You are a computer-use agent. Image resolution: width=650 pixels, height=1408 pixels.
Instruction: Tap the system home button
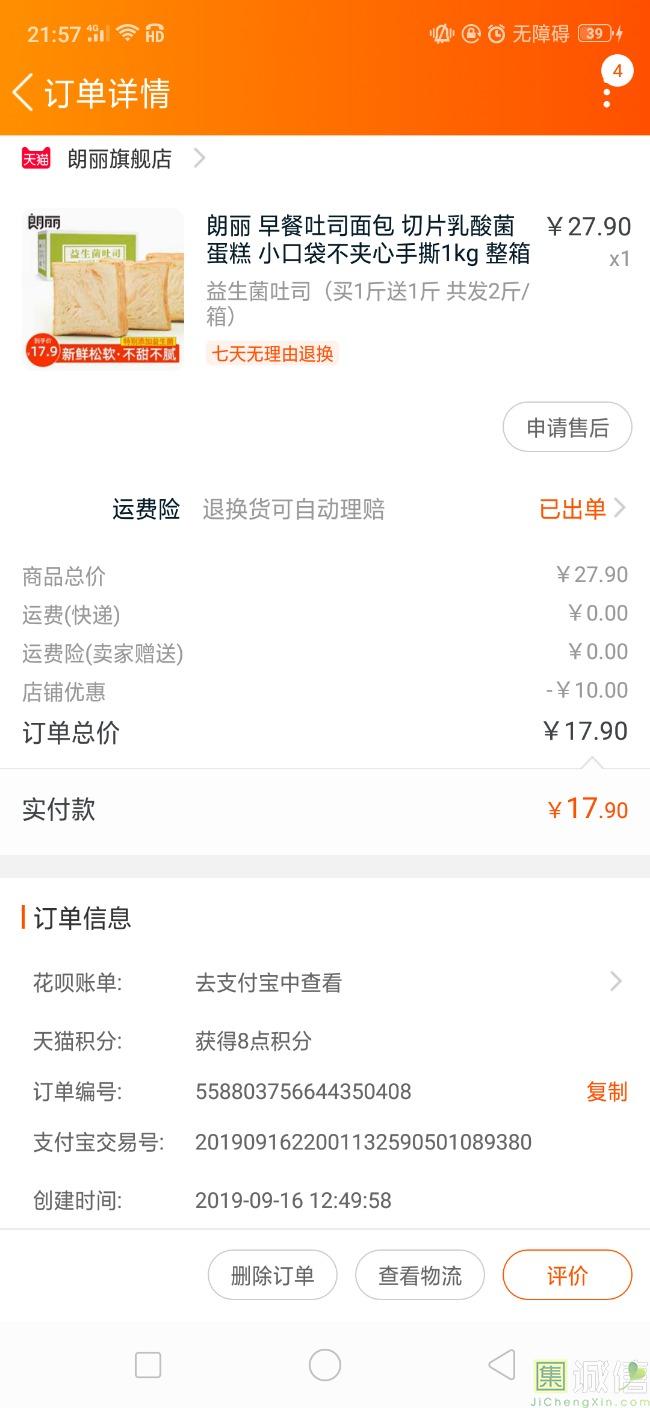click(325, 1365)
